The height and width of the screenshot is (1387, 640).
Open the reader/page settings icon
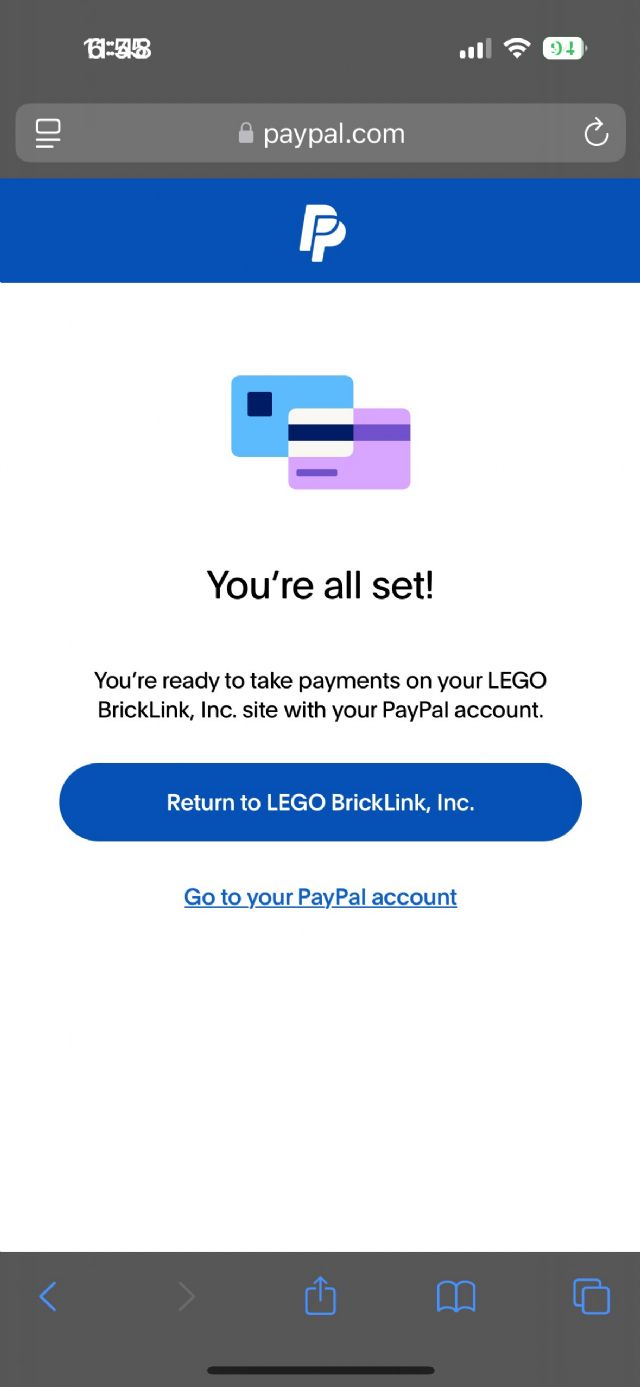click(x=48, y=133)
